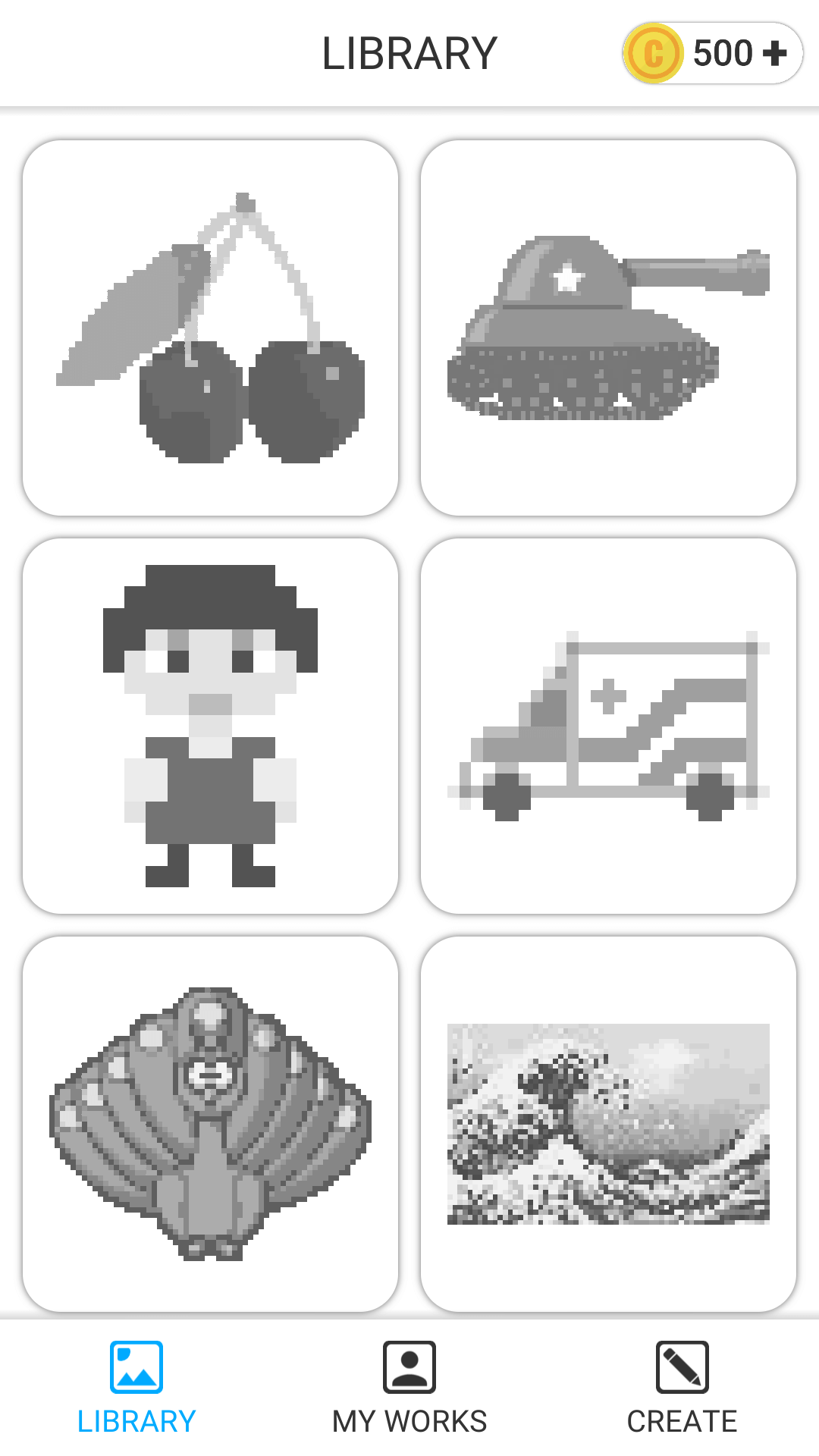
Task: Select the great wave pixel art
Action: click(x=608, y=1124)
